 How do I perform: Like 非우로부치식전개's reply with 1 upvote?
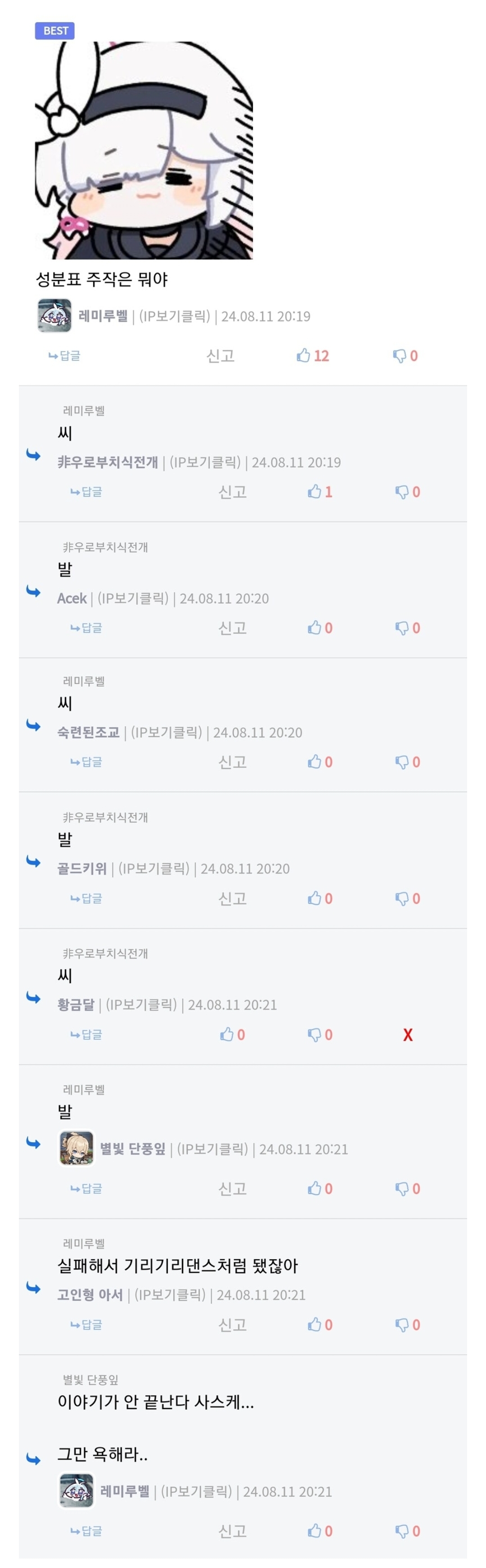[319, 492]
